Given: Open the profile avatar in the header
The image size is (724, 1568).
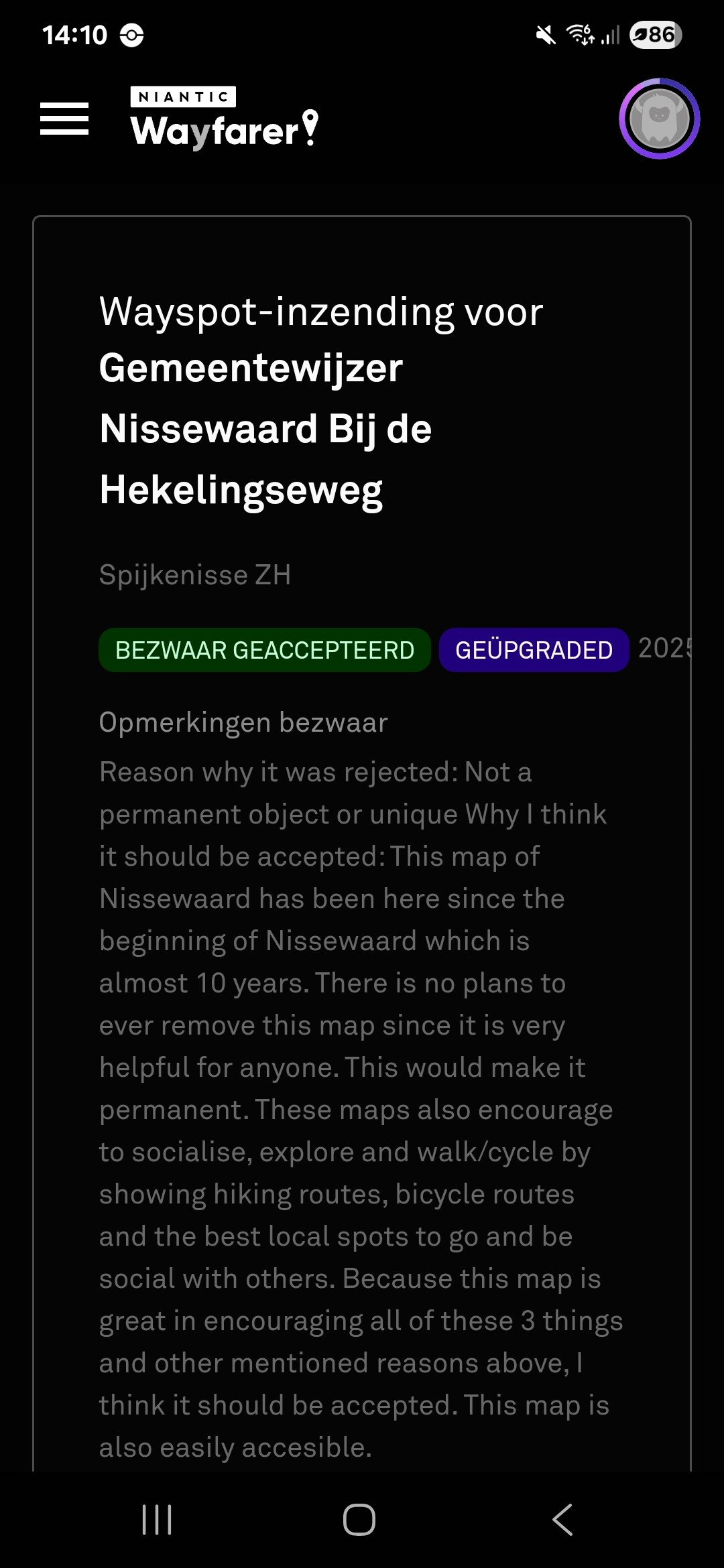Looking at the screenshot, I should click(x=659, y=119).
